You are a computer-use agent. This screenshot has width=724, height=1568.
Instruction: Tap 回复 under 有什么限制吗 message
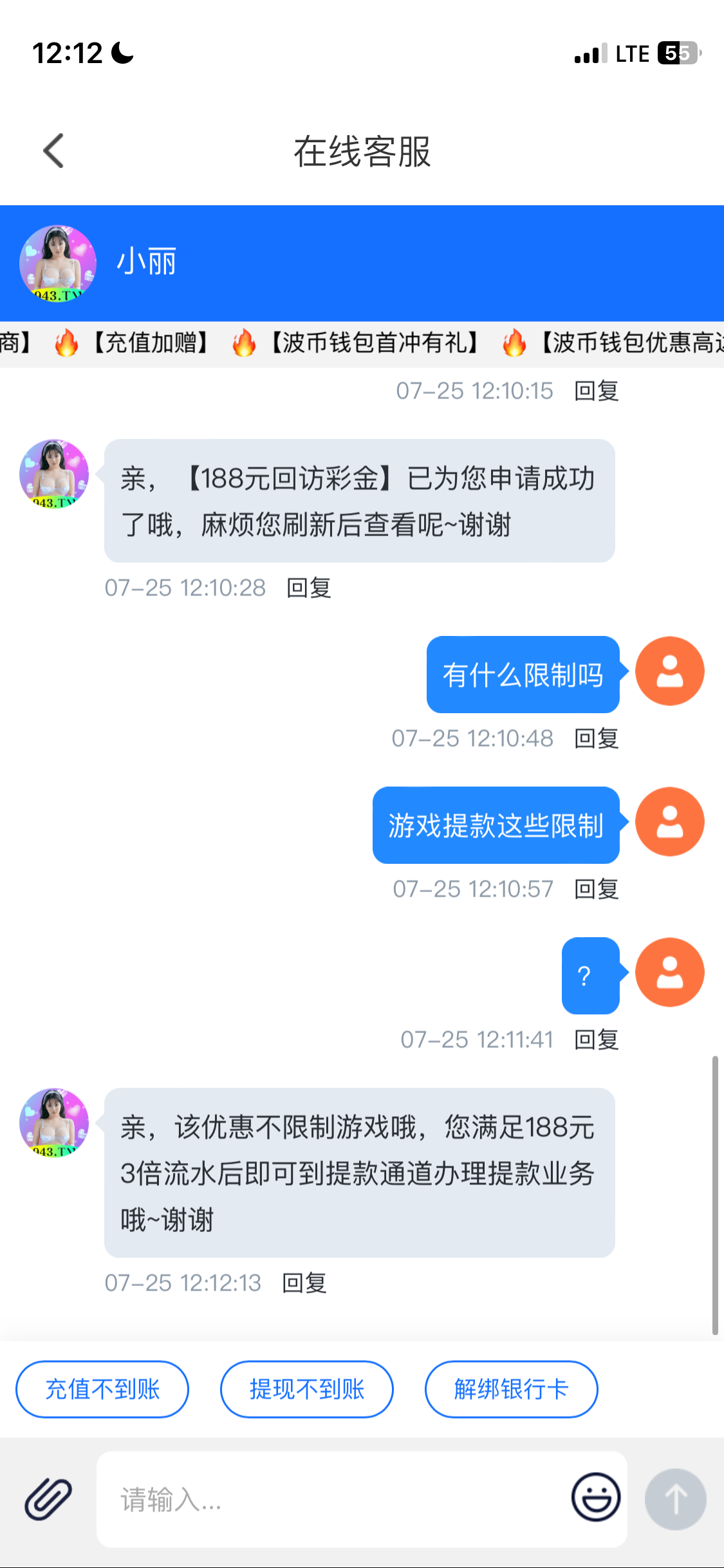coord(597,738)
